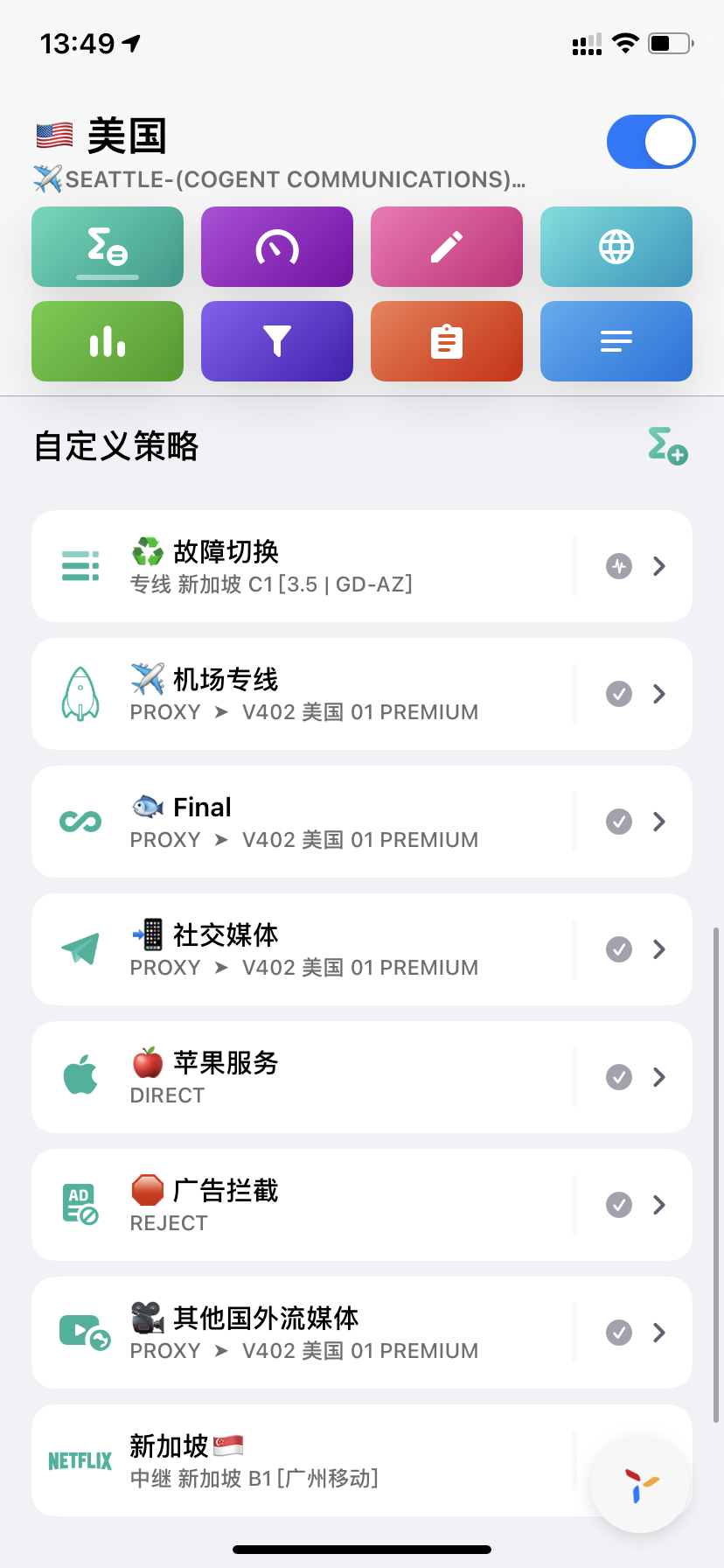This screenshot has height=1568, width=724.
Task: Open the 苹果服务 DIRECT policy
Action: pyautogui.click(x=362, y=1077)
